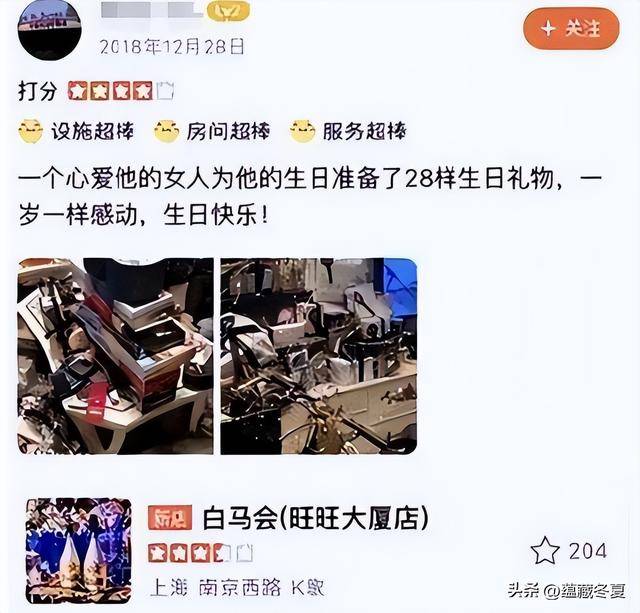View the second birthday gifts photo
Screen dimensions: 640x613
(318, 356)
